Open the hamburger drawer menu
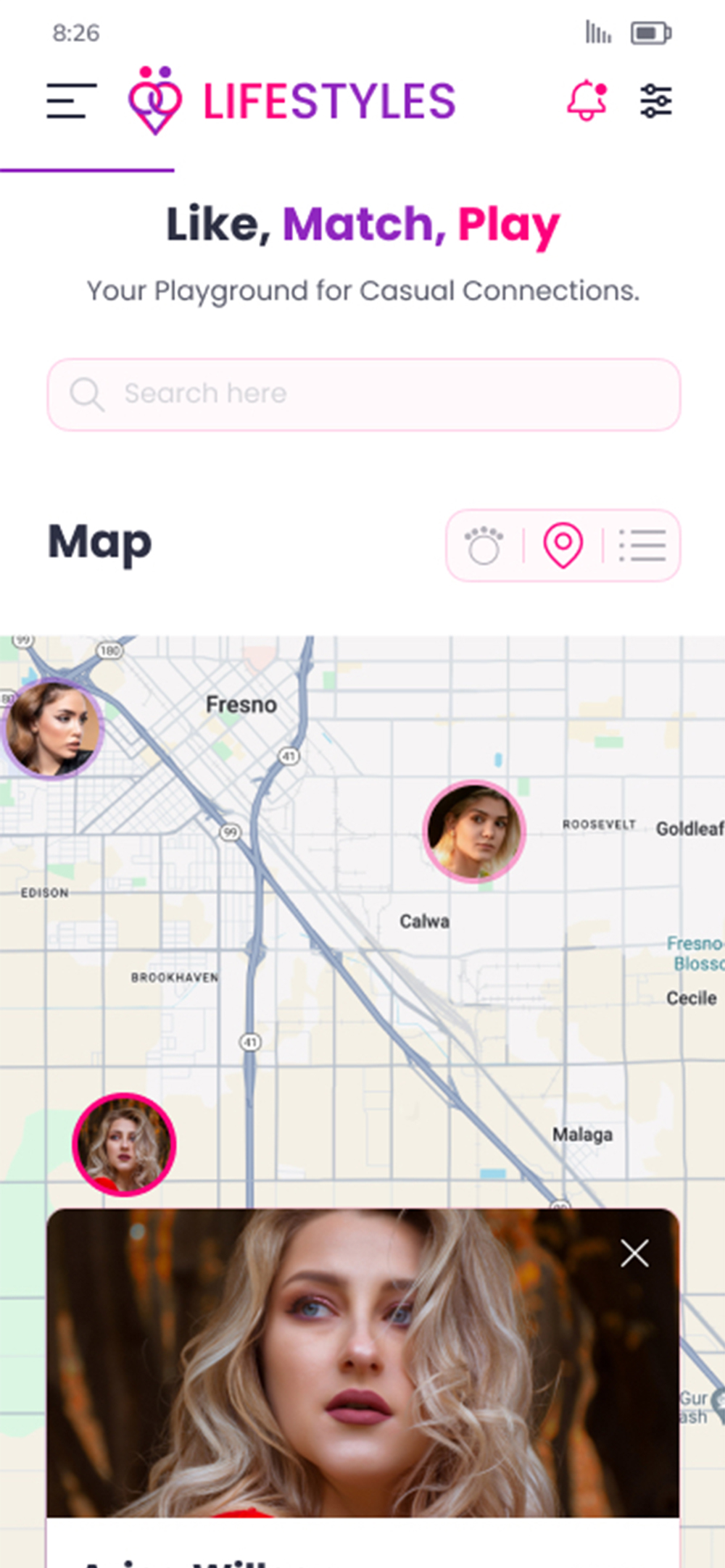Image resolution: width=725 pixels, height=1568 pixels. pos(71,101)
